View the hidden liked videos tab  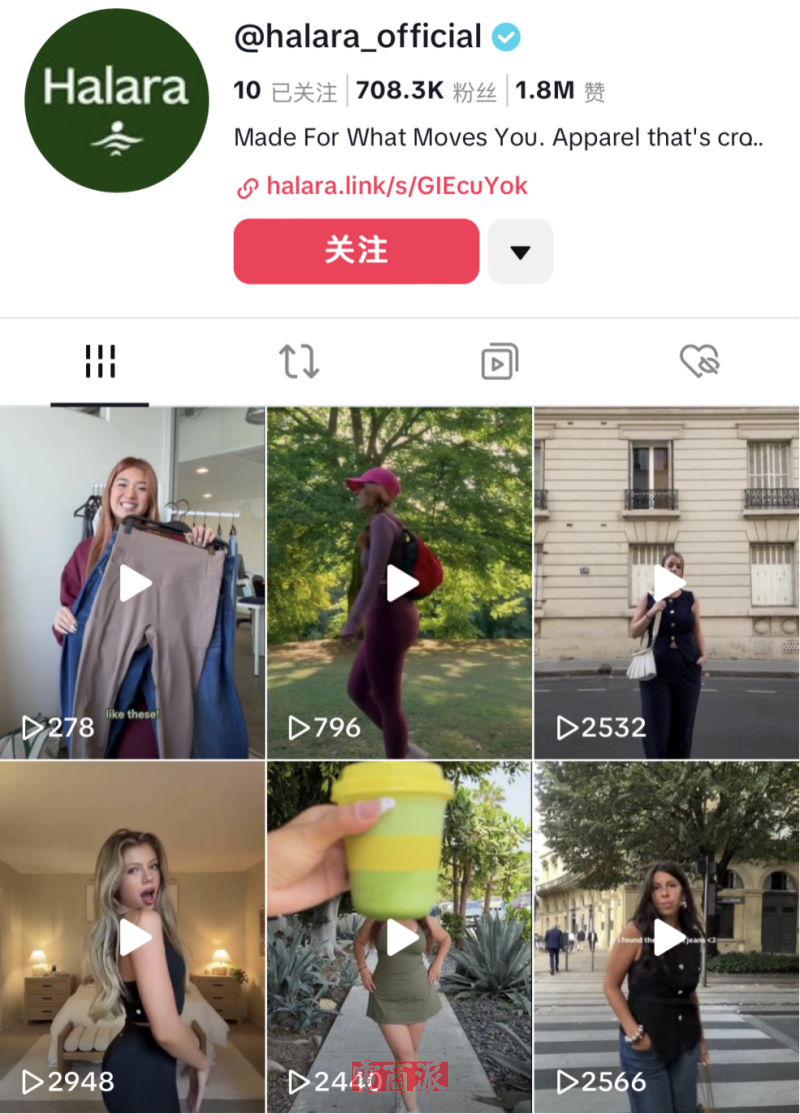(x=699, y=361)
